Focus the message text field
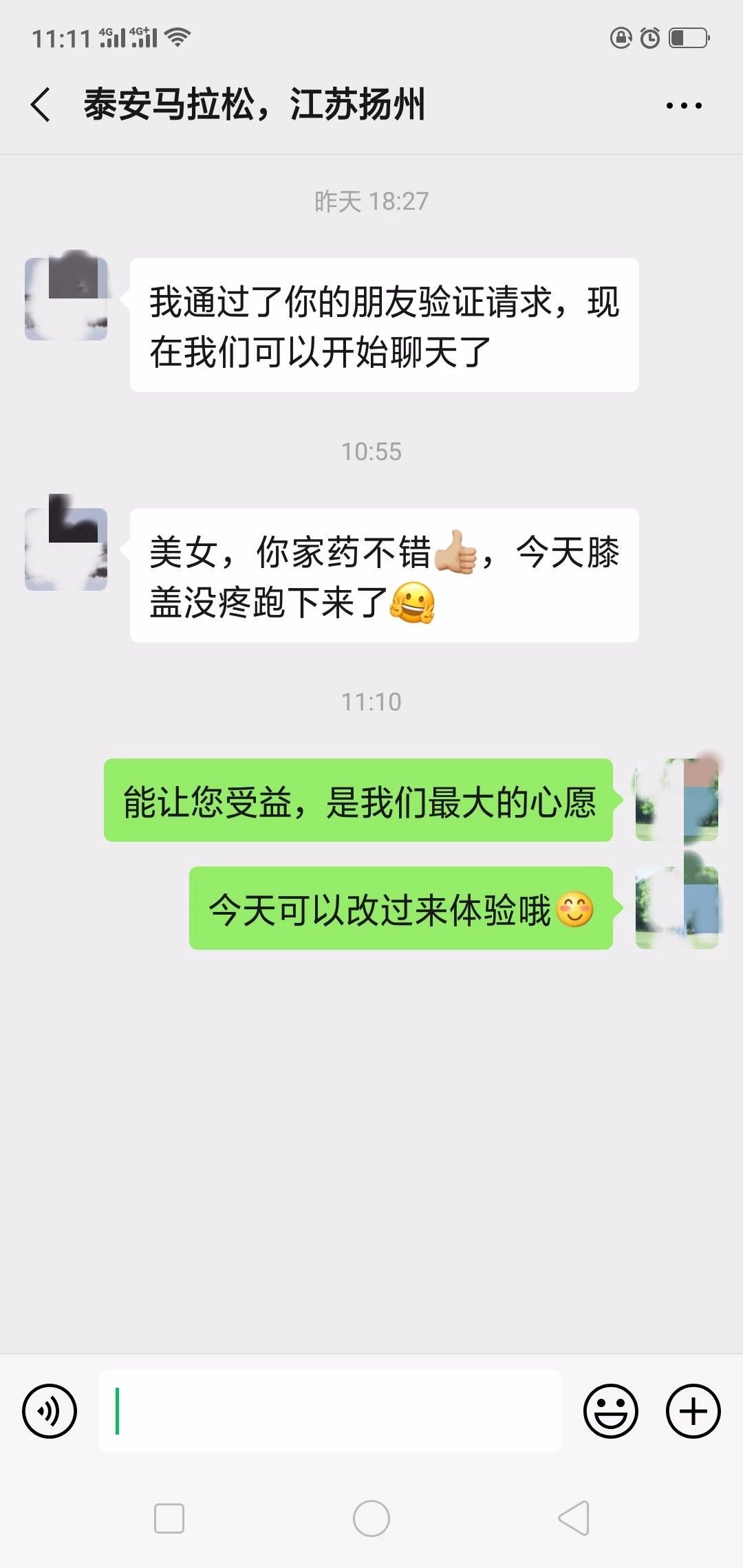The height and width of the screenshot is (1568, 743). coord(330,1411)
